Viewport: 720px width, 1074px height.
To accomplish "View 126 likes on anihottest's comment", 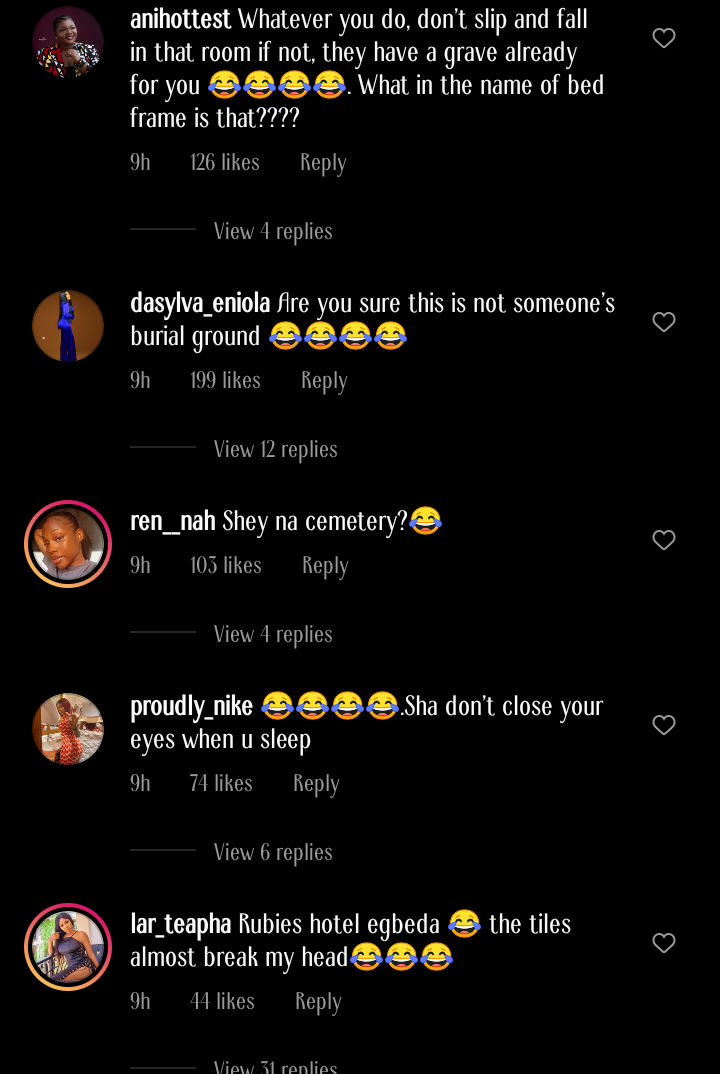I will coord(225,163).
